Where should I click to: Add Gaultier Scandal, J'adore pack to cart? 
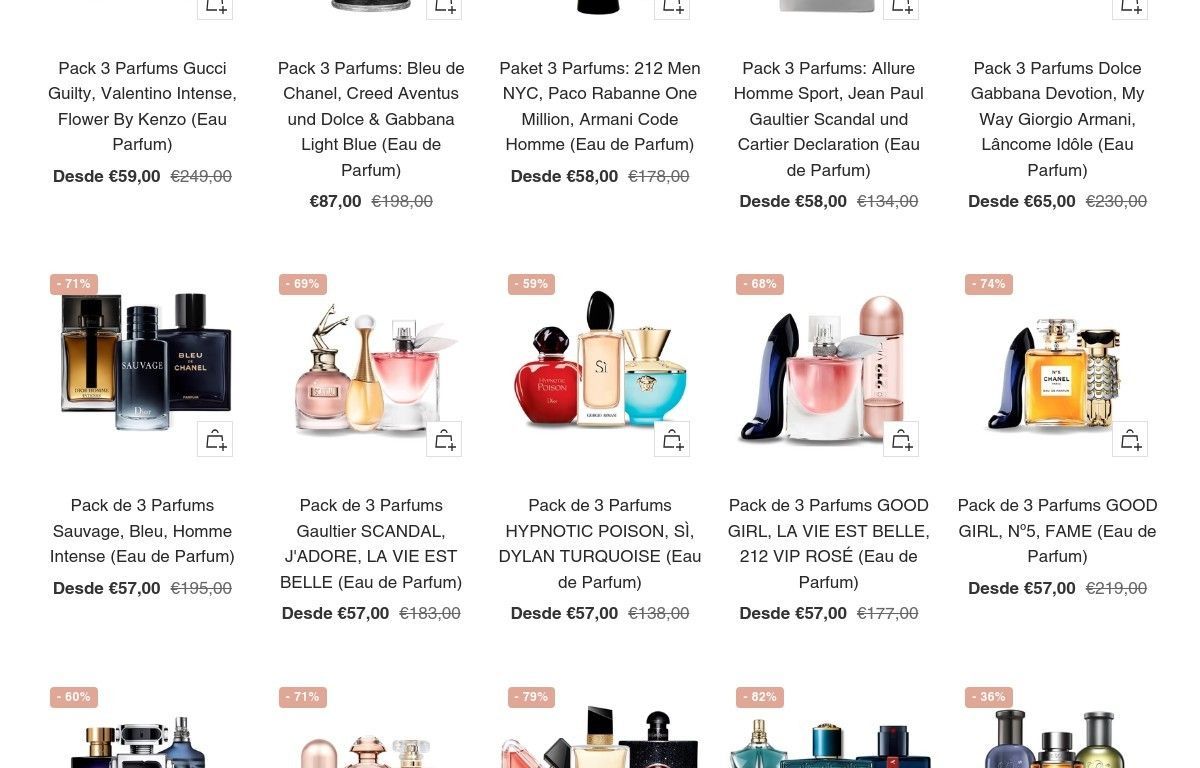[x=444, y=439]
